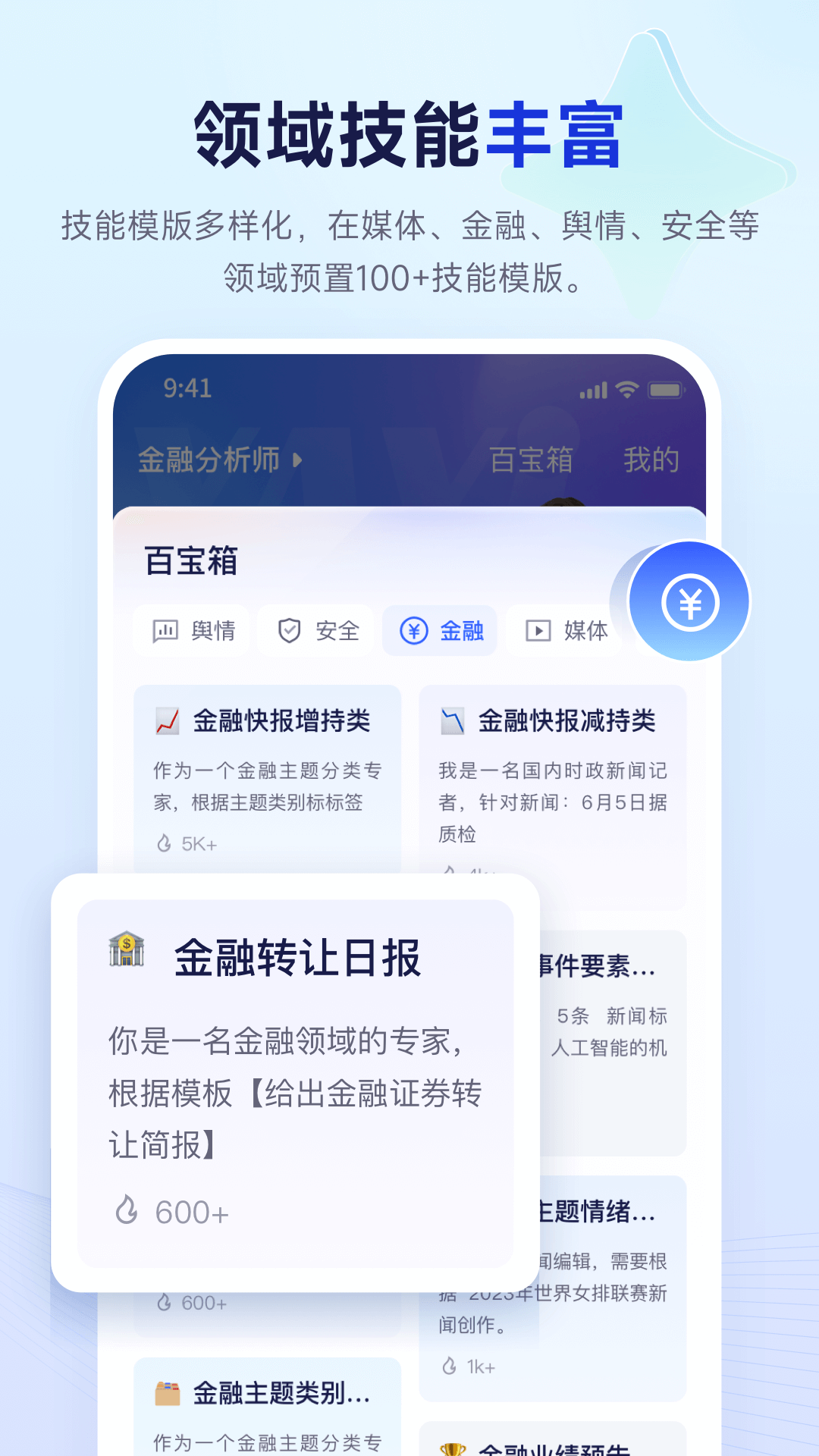Tap the ¥ icon inside the 金融 tab

414,630
